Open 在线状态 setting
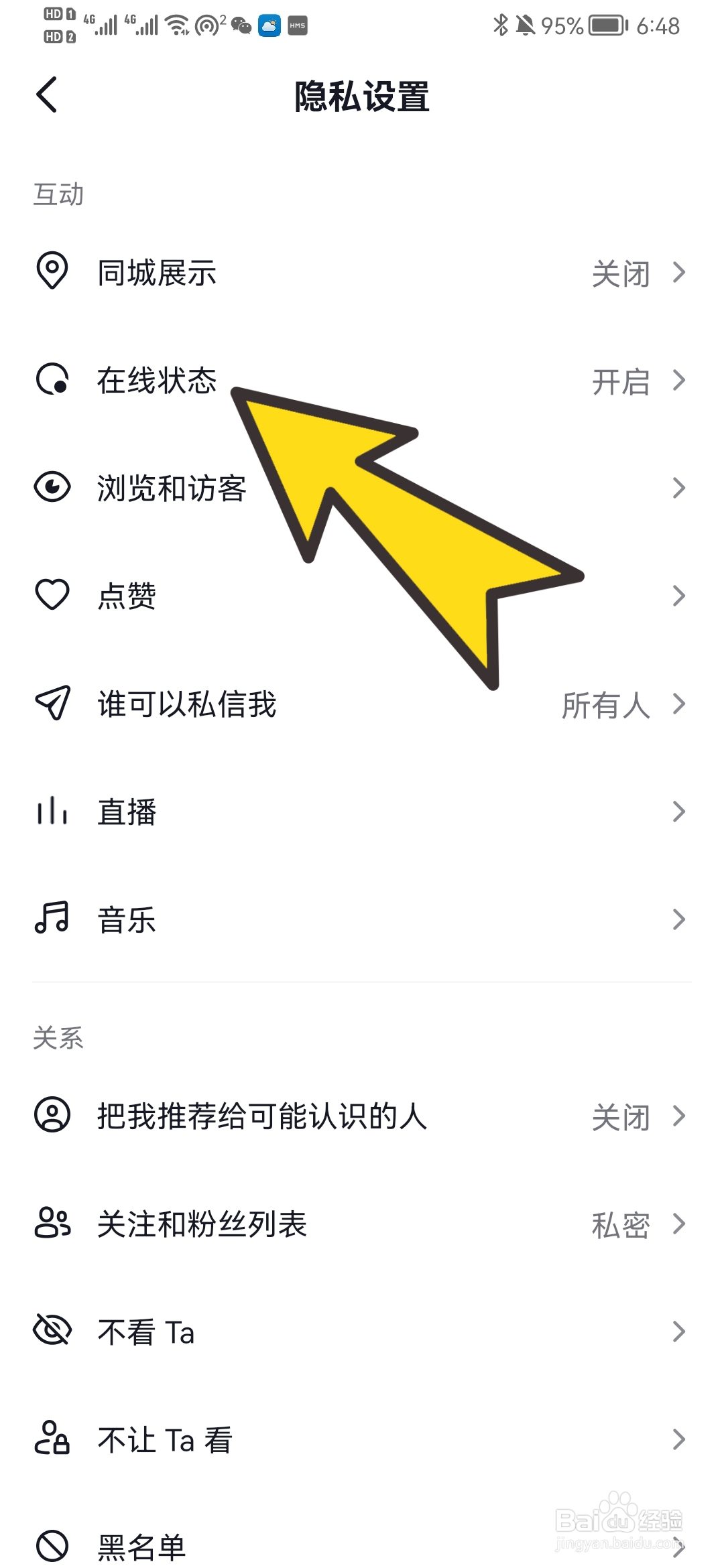Viewport: 724px width, 1568px height. (x=157, y=381)
